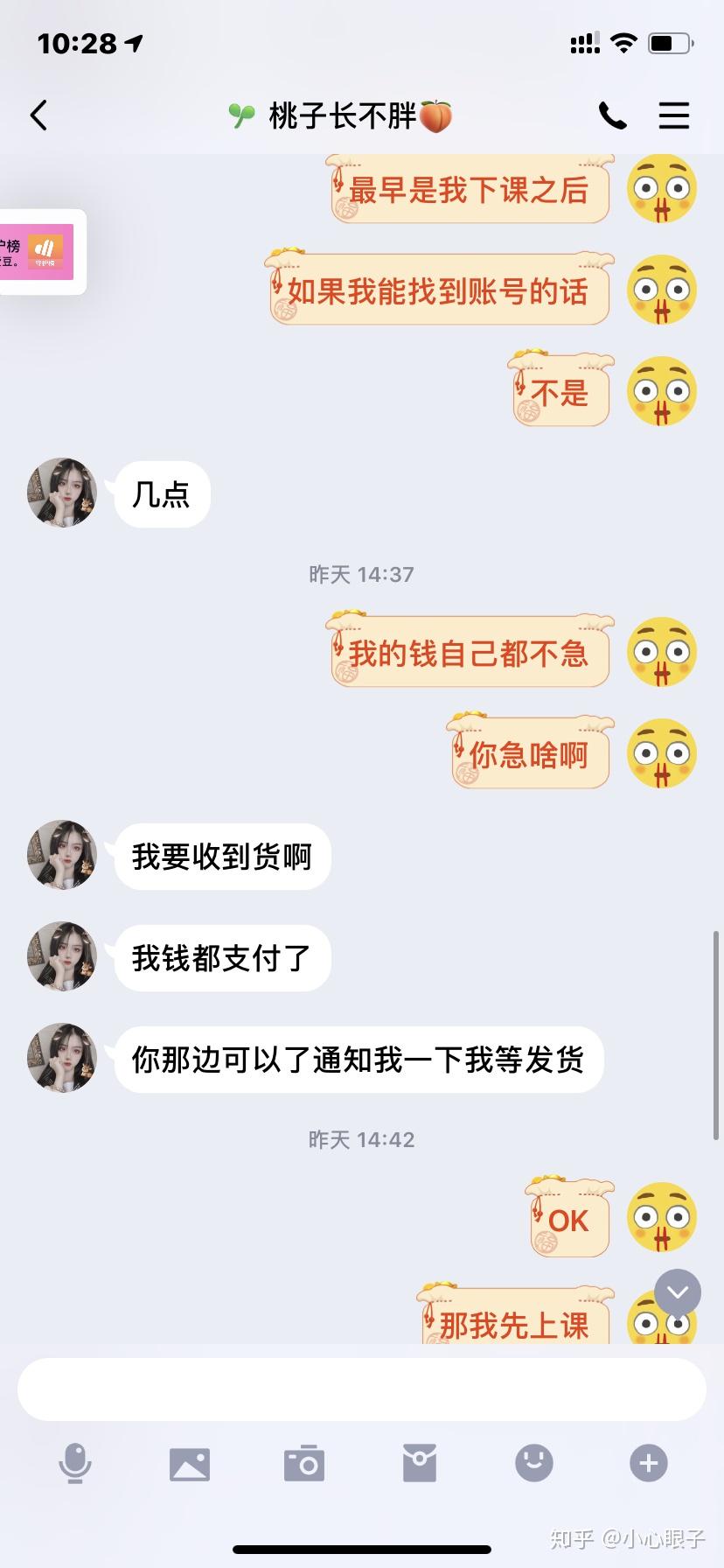The width and height of the screenshot is (724, 1568).
Task: Open more attachment options with plus
Action: point(649,1463)
